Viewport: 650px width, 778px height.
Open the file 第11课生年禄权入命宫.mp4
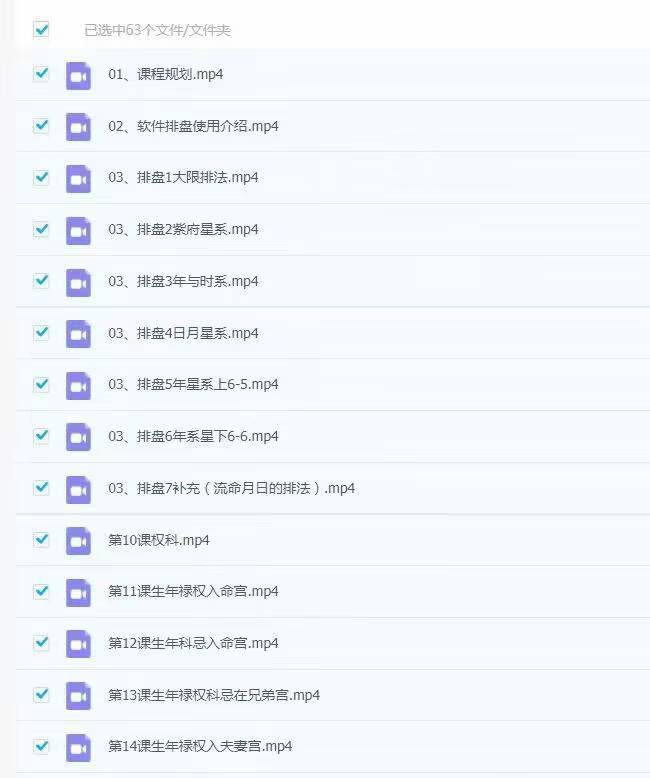point(193,591)
